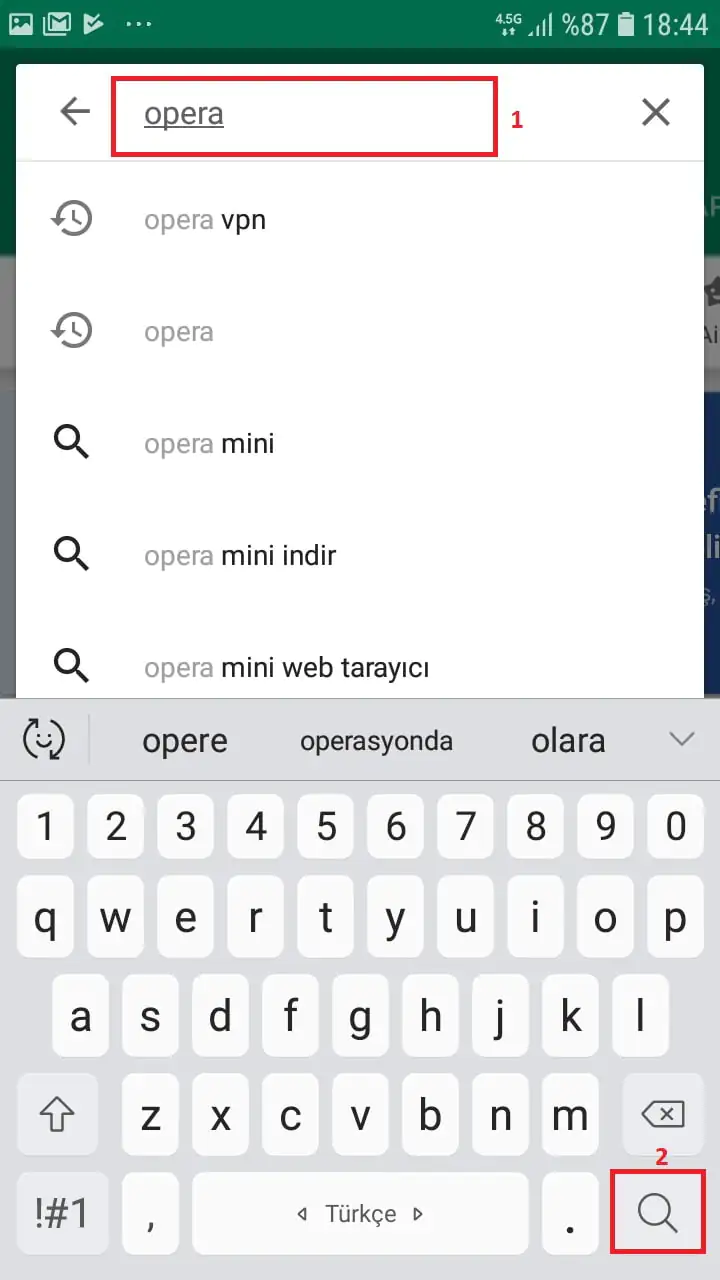The image size is (720, 1280).
Task: Go back using the arrow icon
Action: click(75, 112)
